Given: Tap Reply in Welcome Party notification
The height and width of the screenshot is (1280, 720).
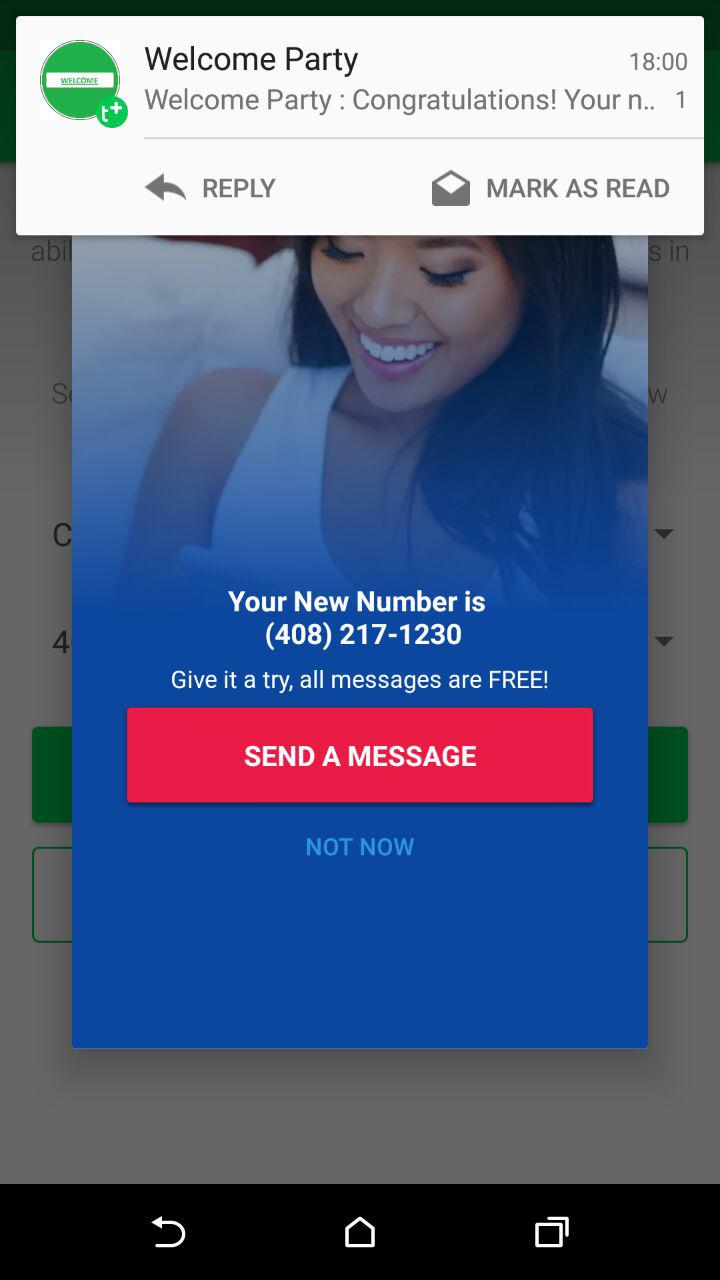Looking at the screenshot, I should (x=211, y=188).
